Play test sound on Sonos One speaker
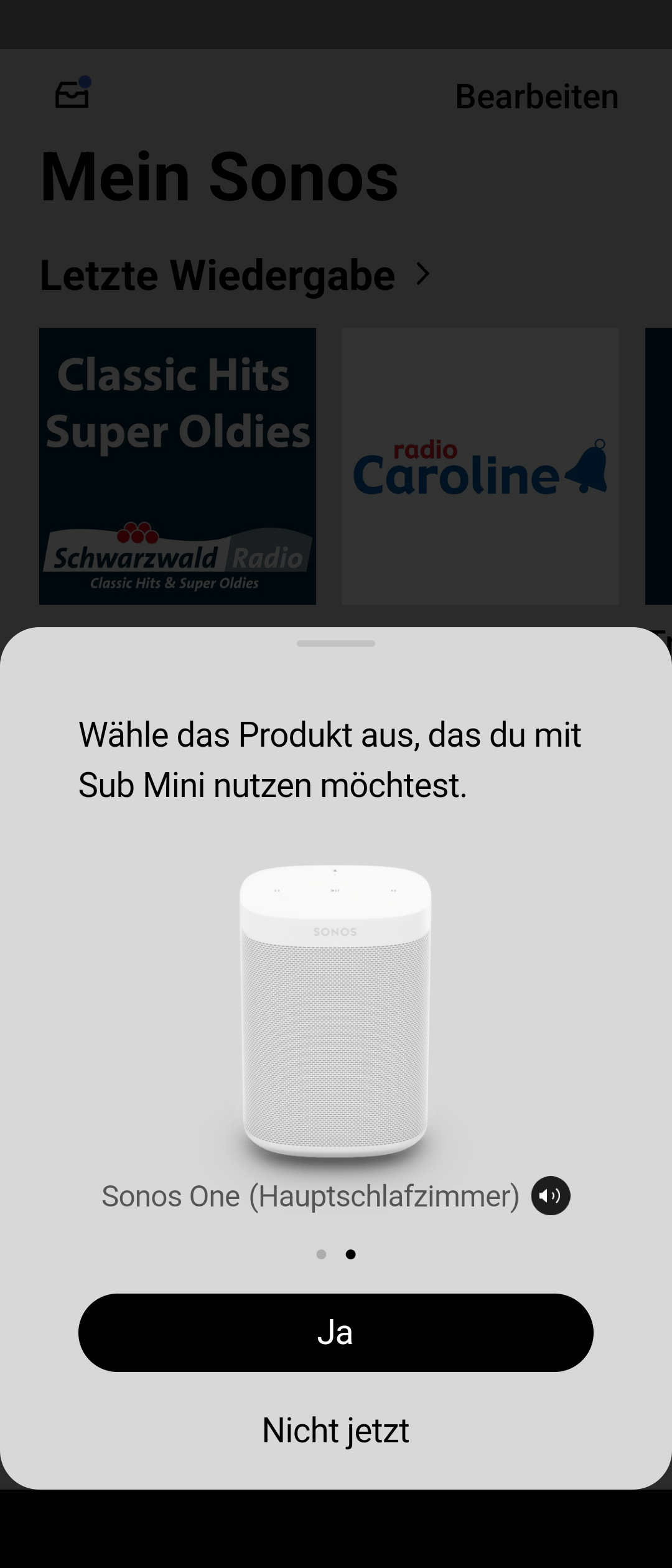The width and height of the screenshot is (672, 1568). (x=550, y=1196)
